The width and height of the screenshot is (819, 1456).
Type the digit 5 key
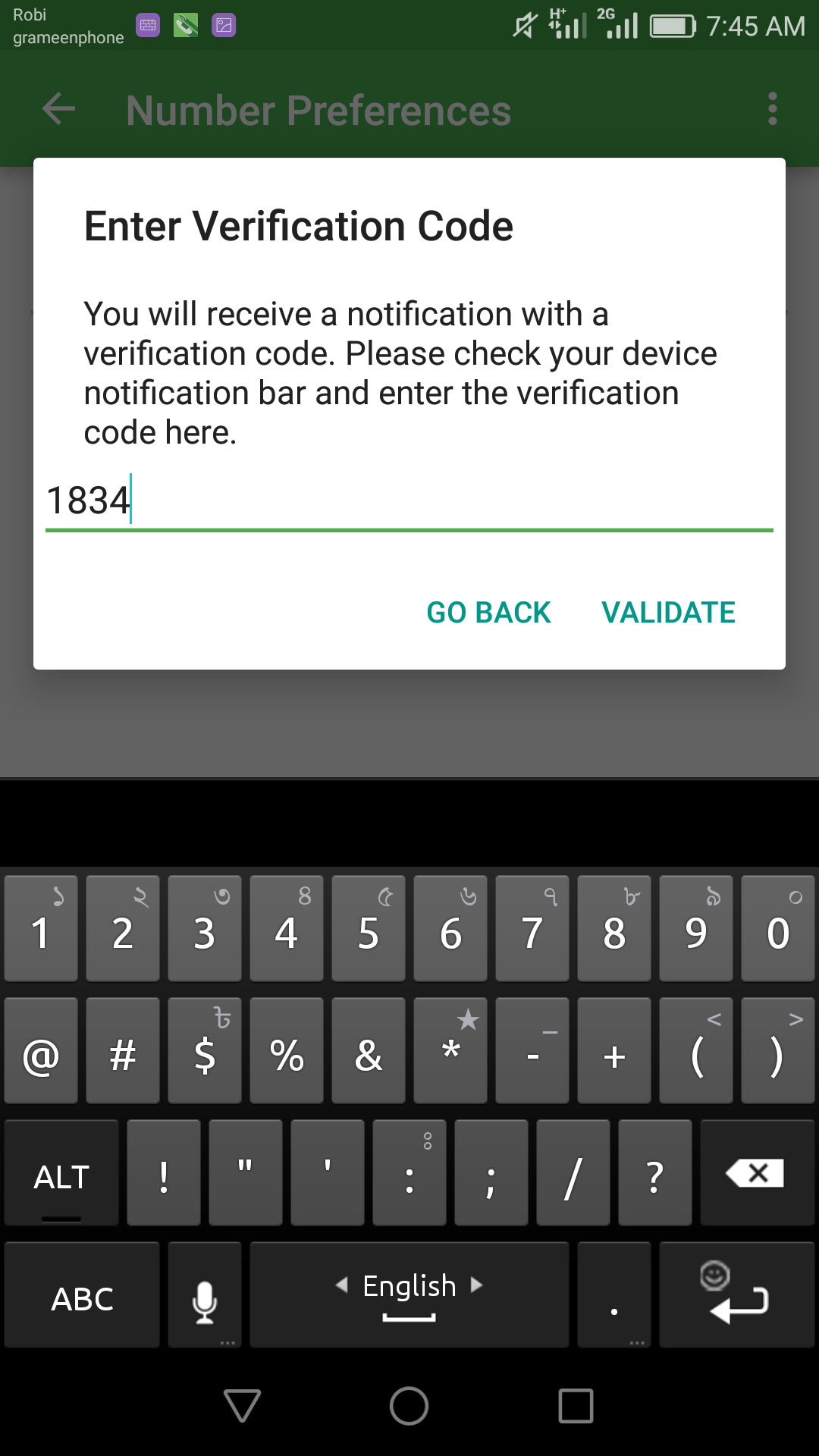tap(369, 930)
